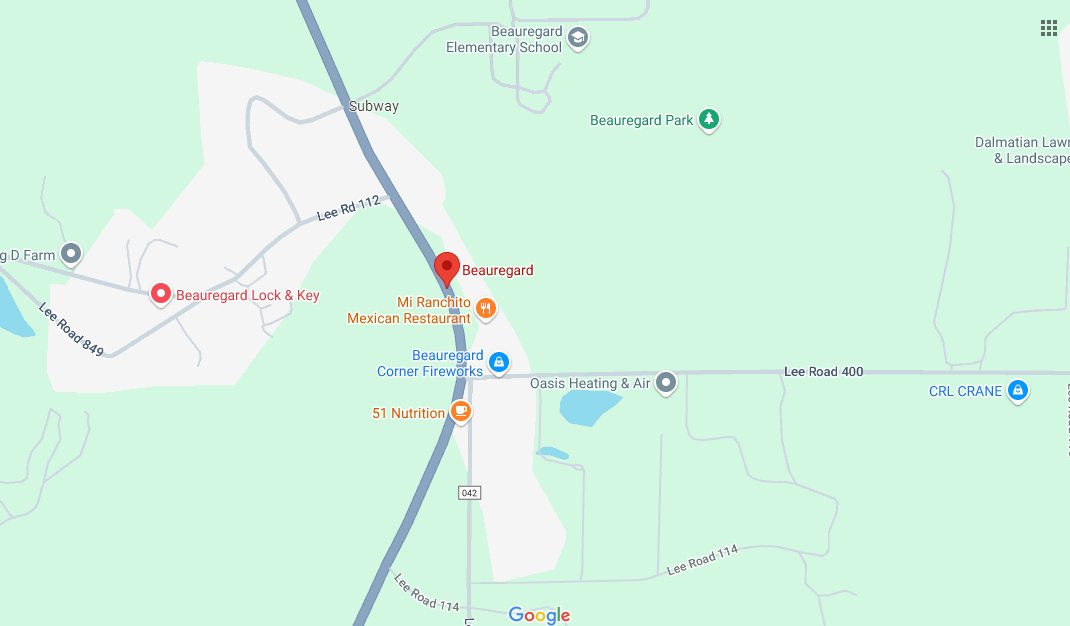View Beauregard Park place details
The image size is (1070, 626).
tap(709, 120)
